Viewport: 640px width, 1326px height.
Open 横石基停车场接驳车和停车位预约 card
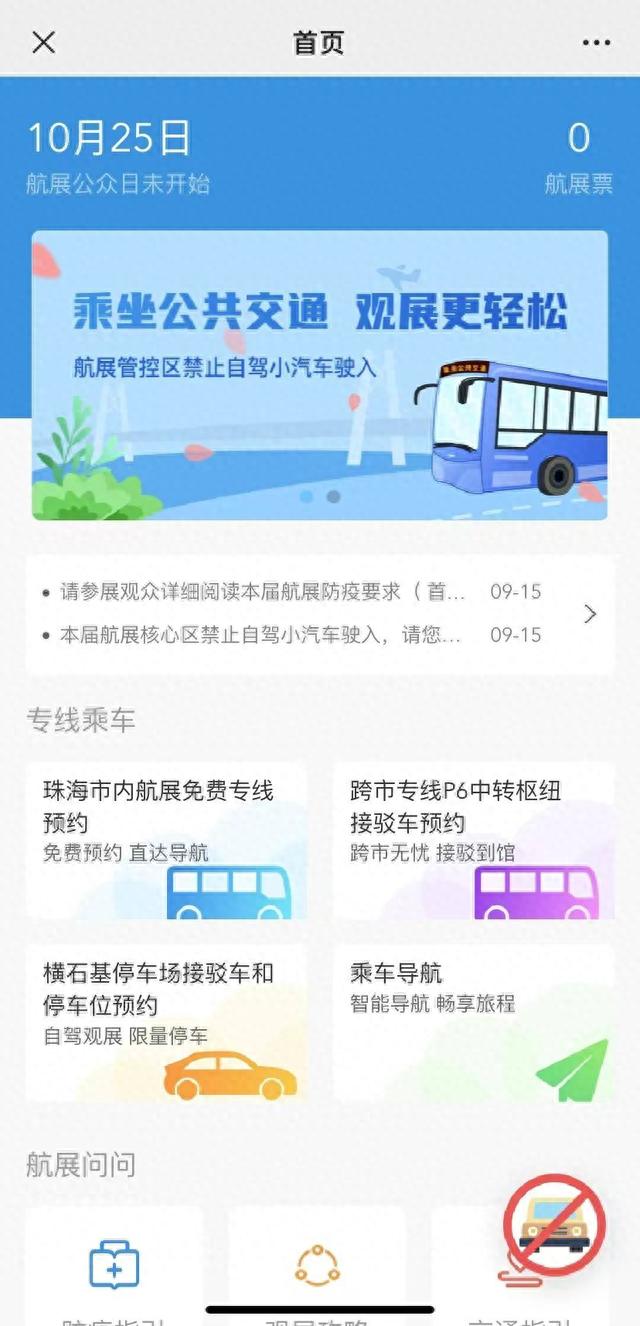[166, 1023]
